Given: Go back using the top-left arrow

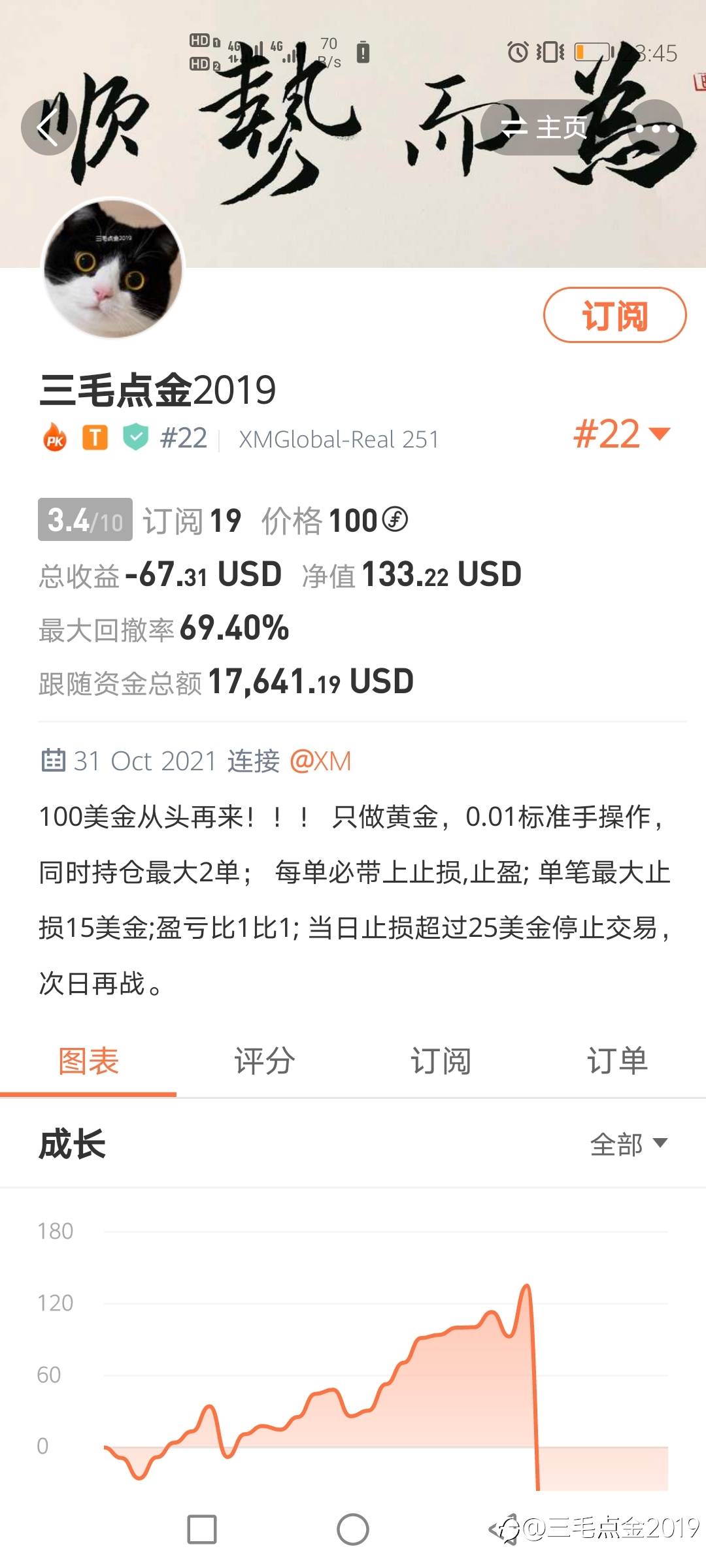Looking at the screenshot, I should [x=48, y=127].
